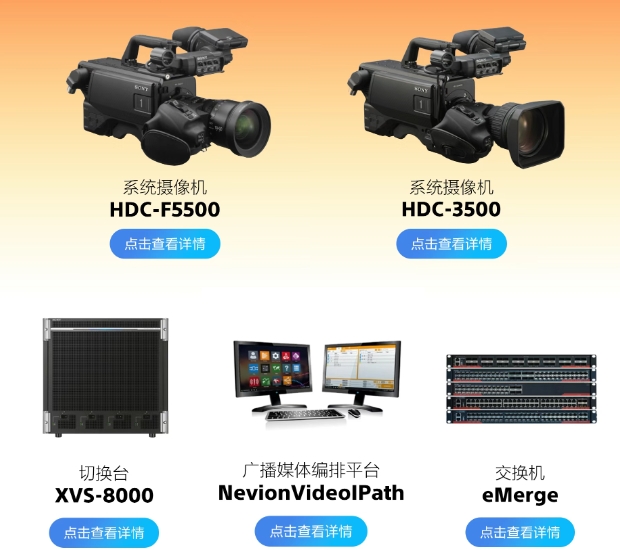The width and height of the screenshot is (620, 550).
Task: Check details for NevionVideoIPath platform
Action: [310, 531]
